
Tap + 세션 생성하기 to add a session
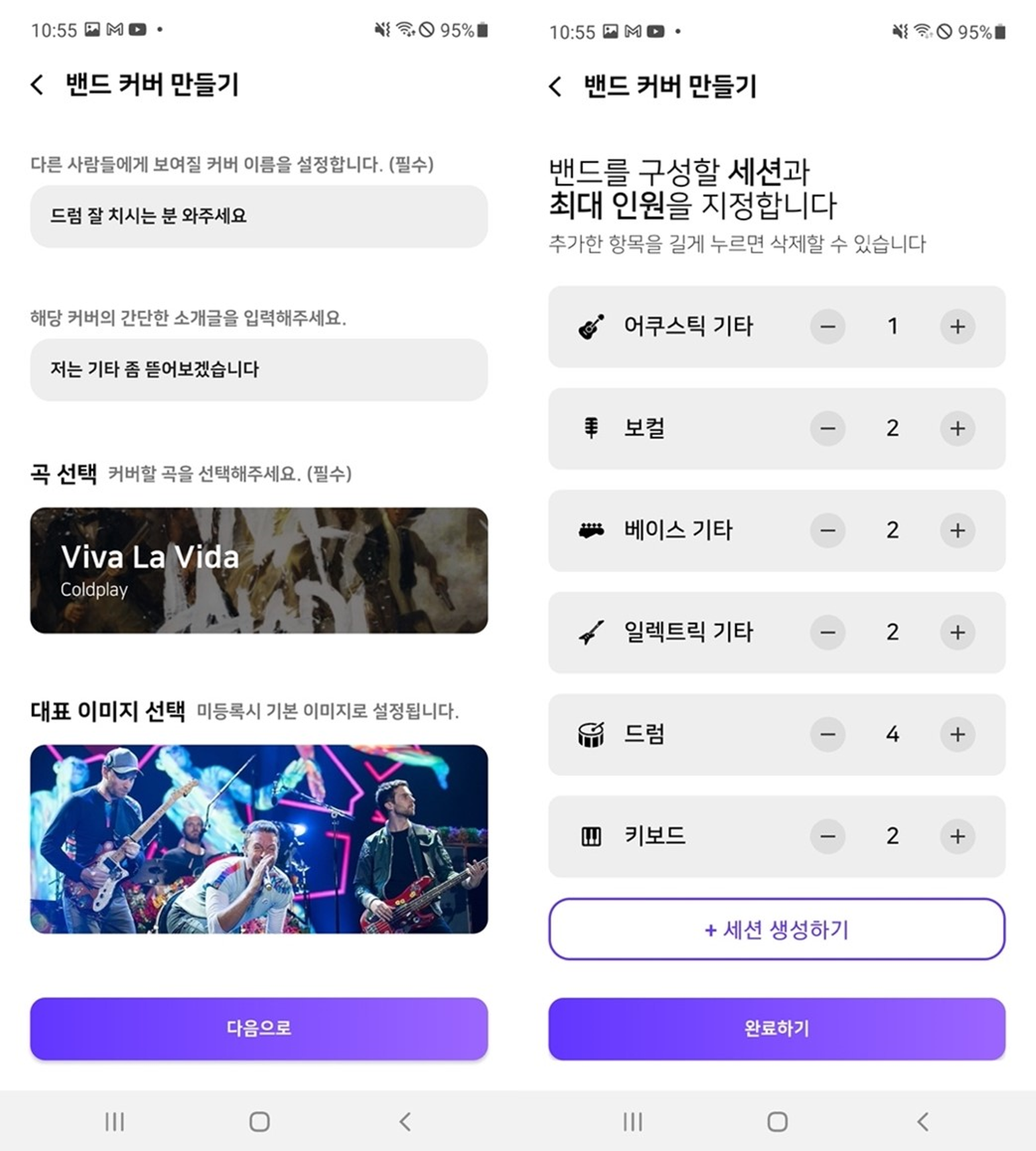point(777,929)
